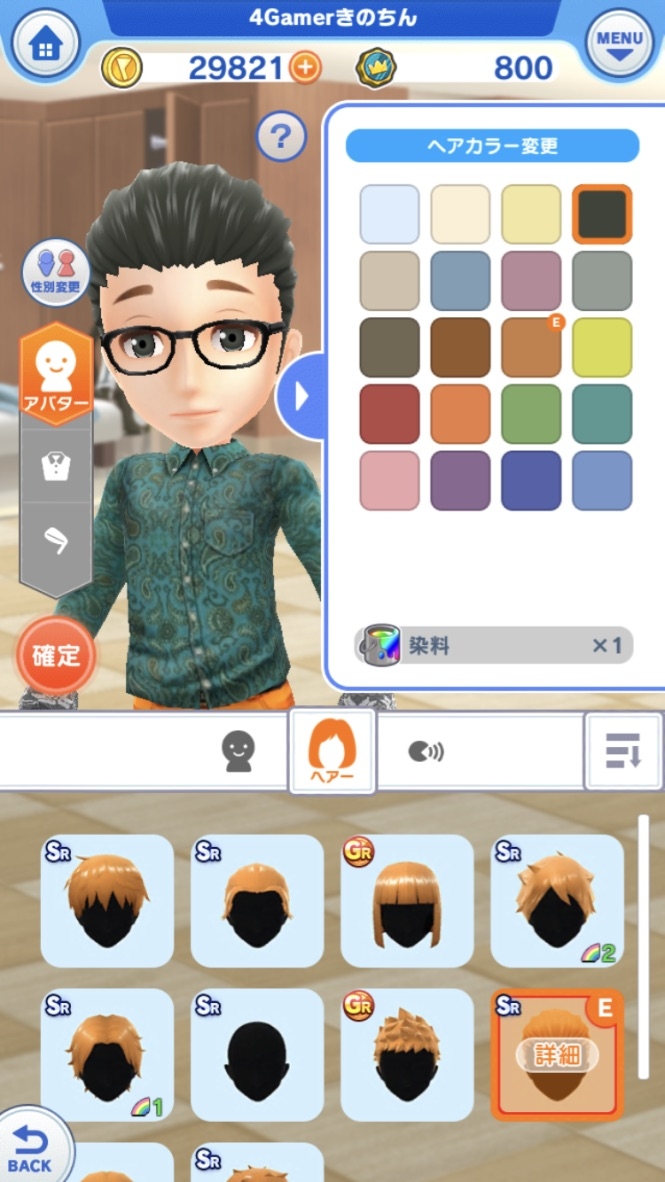Switch to the face tab
Viewport: 665px width, 1182px height.
pos(238,751)
